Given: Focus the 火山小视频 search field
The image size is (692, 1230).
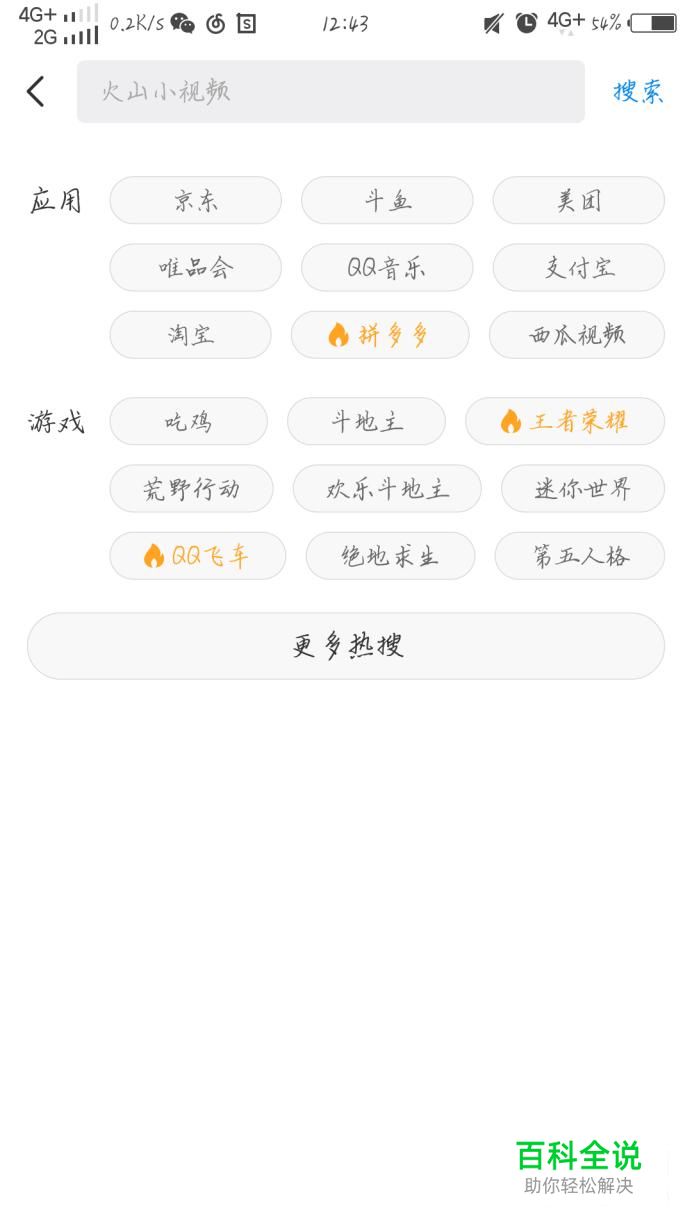Looking at the screenshot, I should [x=330, y=92].
